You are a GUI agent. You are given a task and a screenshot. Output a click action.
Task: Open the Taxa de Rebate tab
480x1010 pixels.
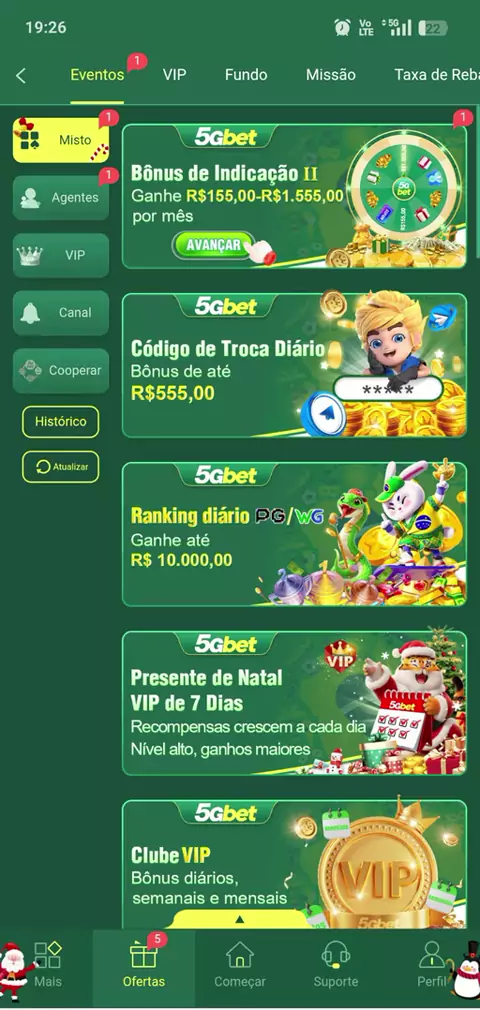[437, 75]
